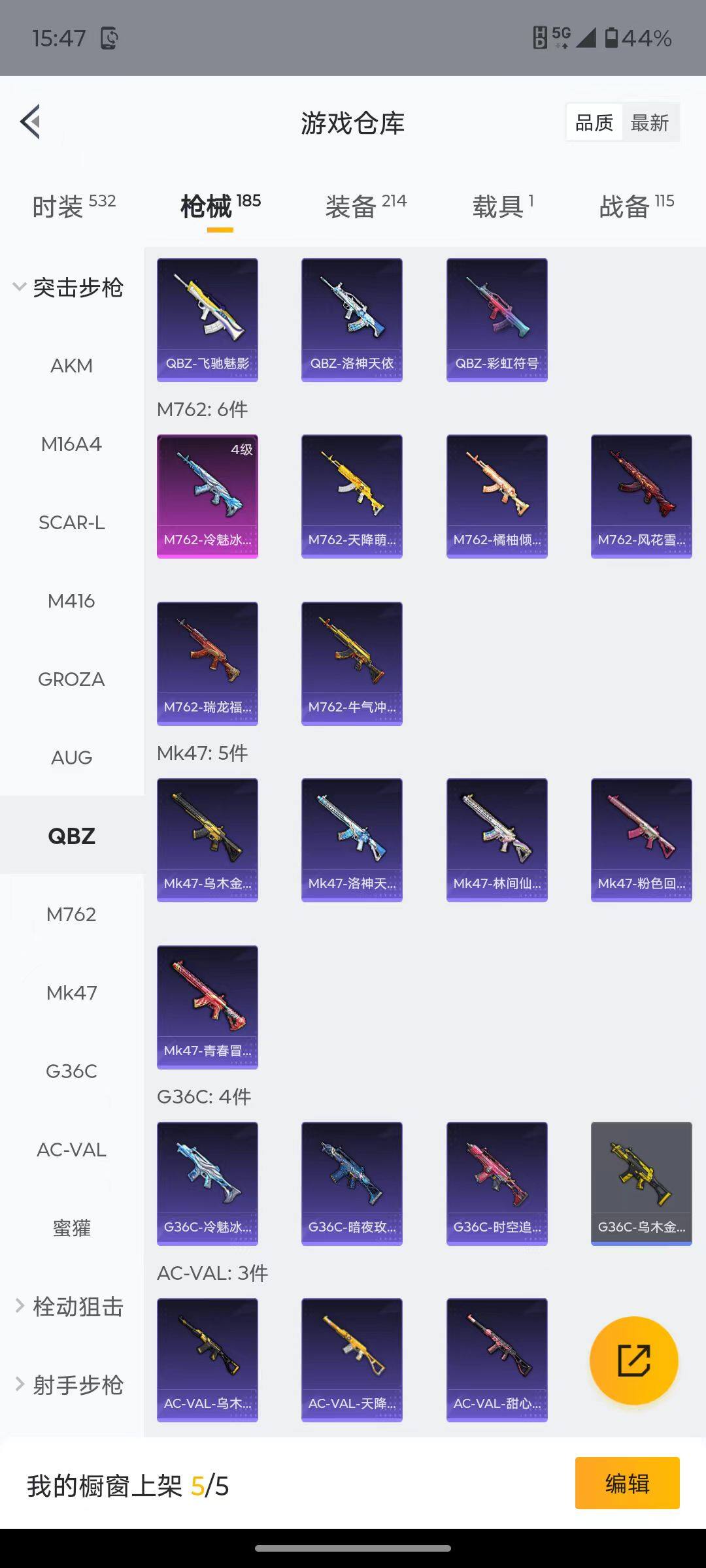The image size is (706, 1568).
Task: Open the 战备 tab
Action: tap(636, 206)
